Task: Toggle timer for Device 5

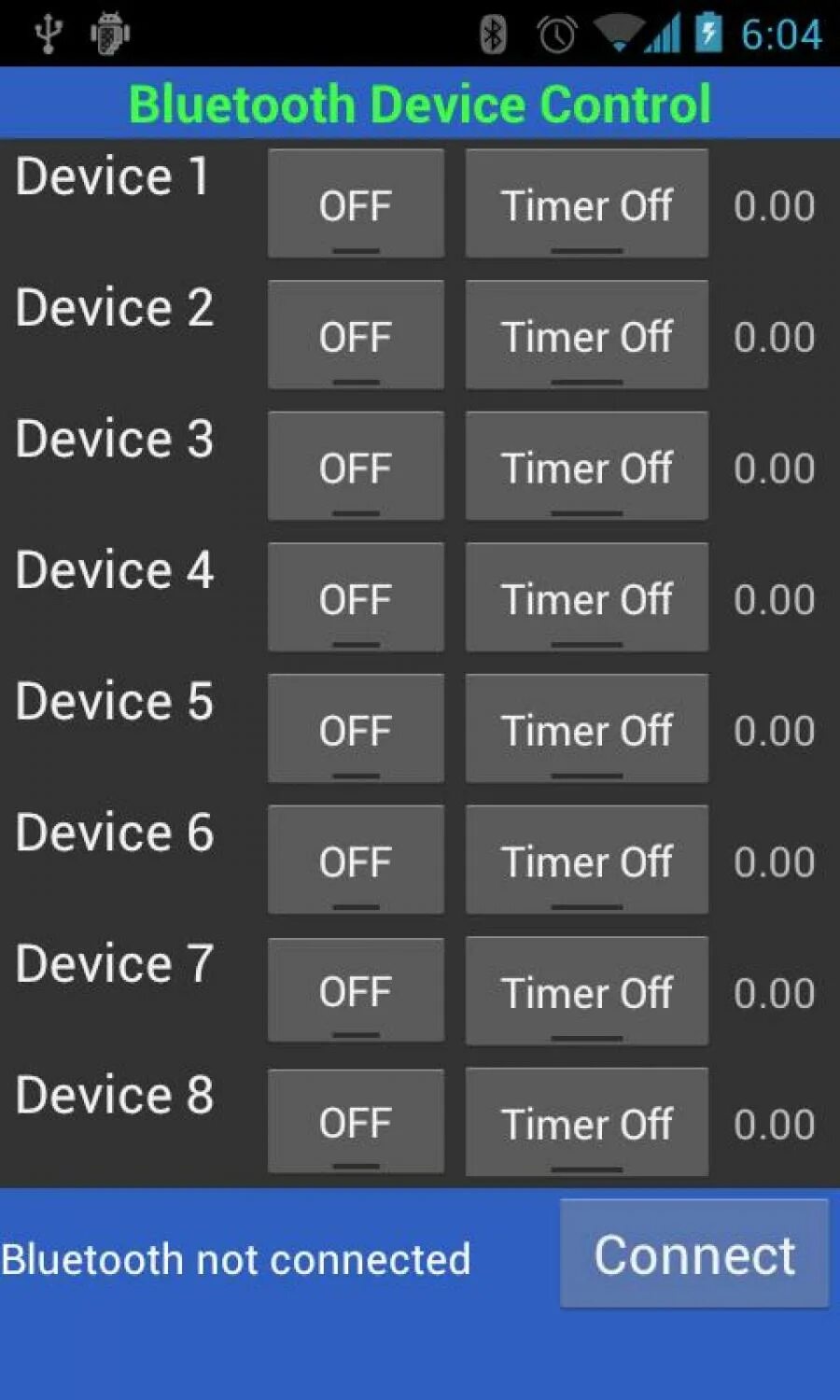Action: click(x=586, y=729)
